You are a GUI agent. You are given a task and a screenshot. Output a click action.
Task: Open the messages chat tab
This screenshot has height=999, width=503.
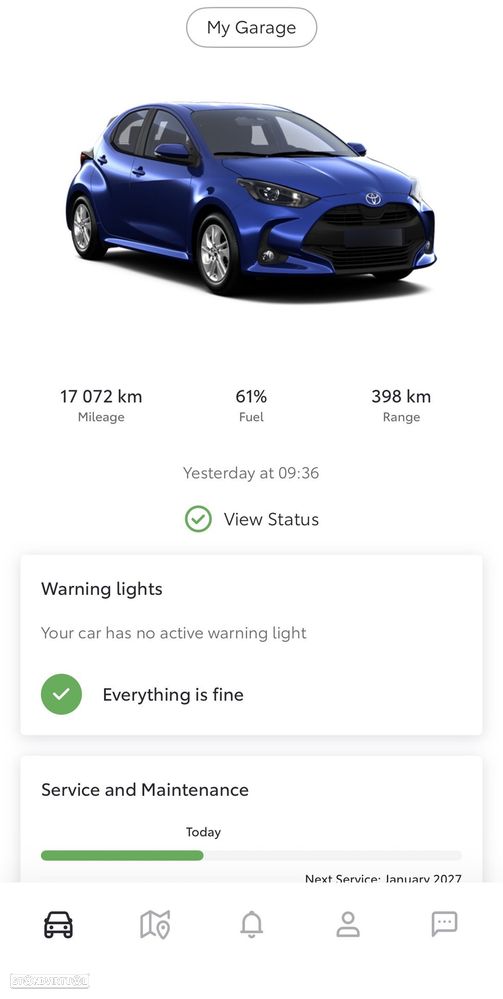[444, 924]
